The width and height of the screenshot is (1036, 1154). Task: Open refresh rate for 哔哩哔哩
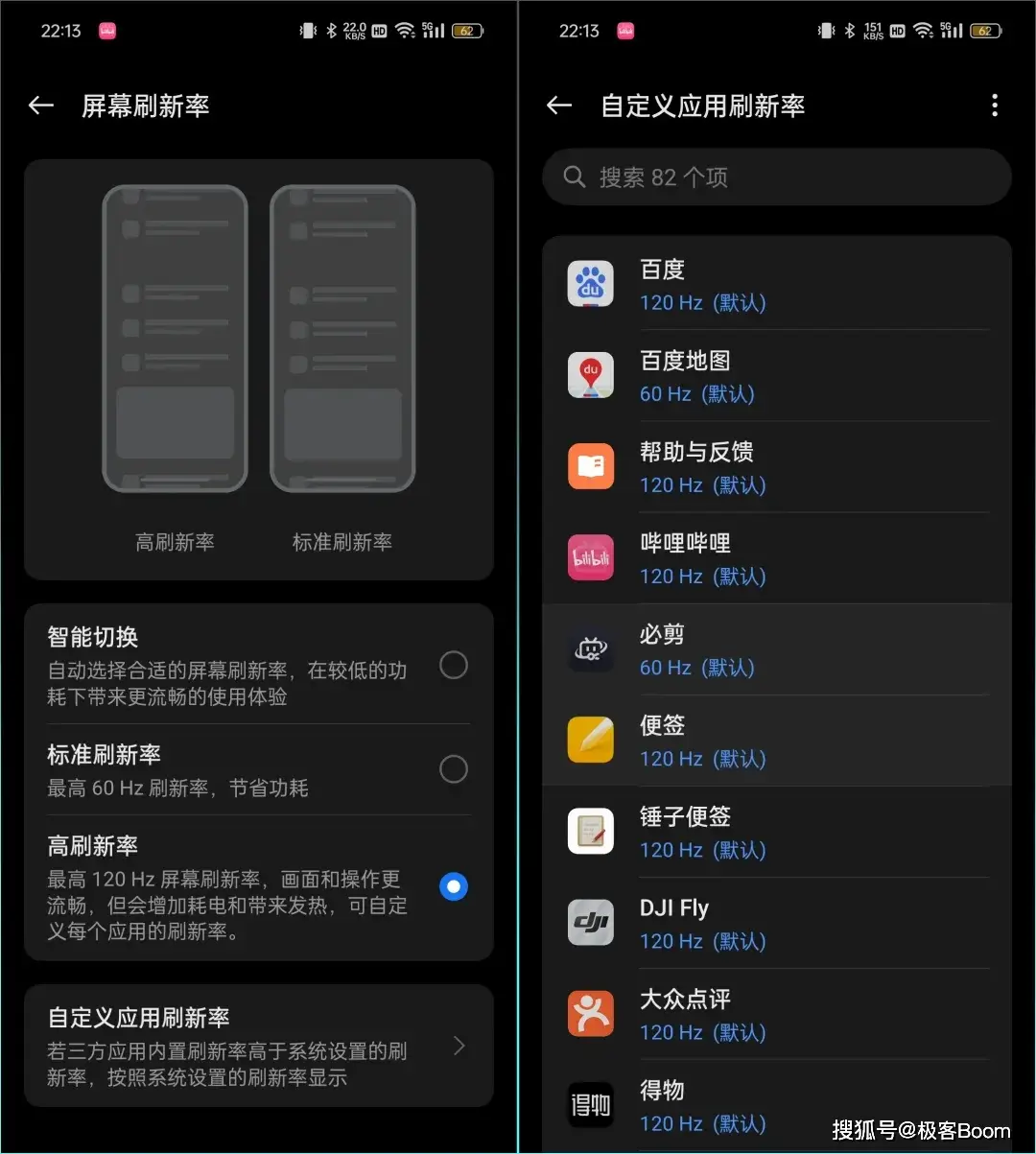pyautogui.click(x=777, y=558)
